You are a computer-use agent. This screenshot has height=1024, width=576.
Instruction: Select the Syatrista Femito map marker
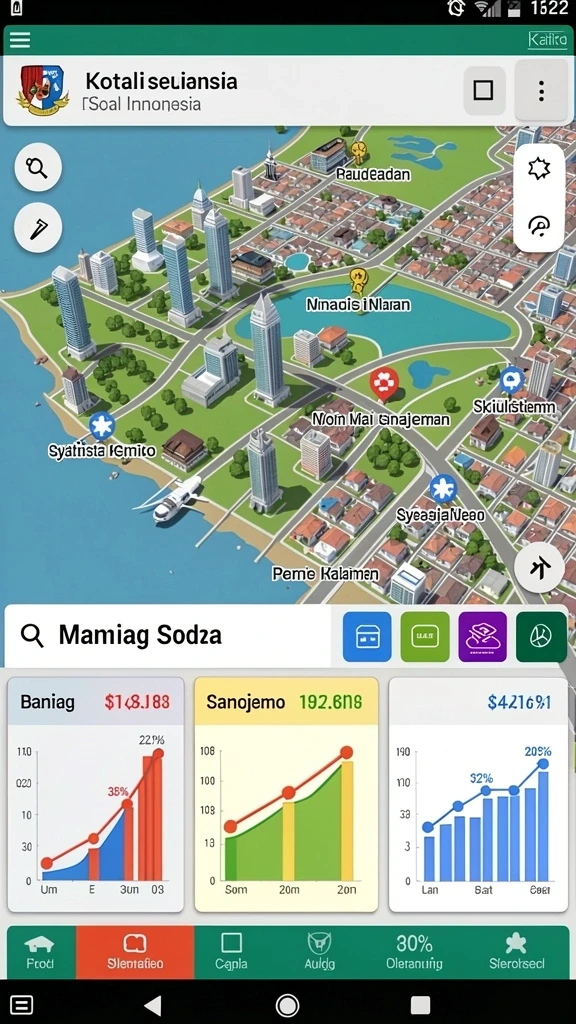(x=102, y=426)
